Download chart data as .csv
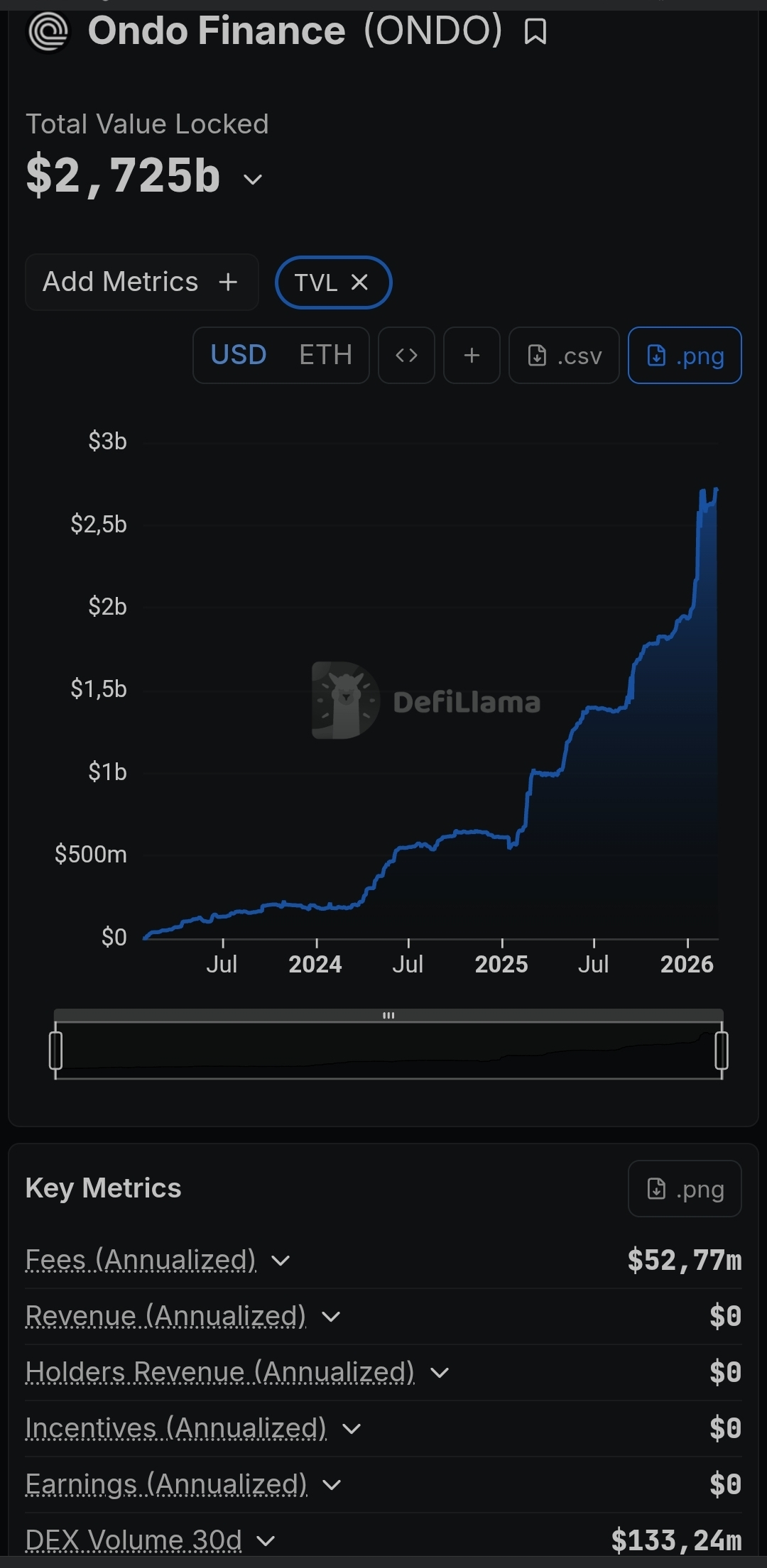The height and width of the screenshot is (1568, 767). click(x=564, y=355)
